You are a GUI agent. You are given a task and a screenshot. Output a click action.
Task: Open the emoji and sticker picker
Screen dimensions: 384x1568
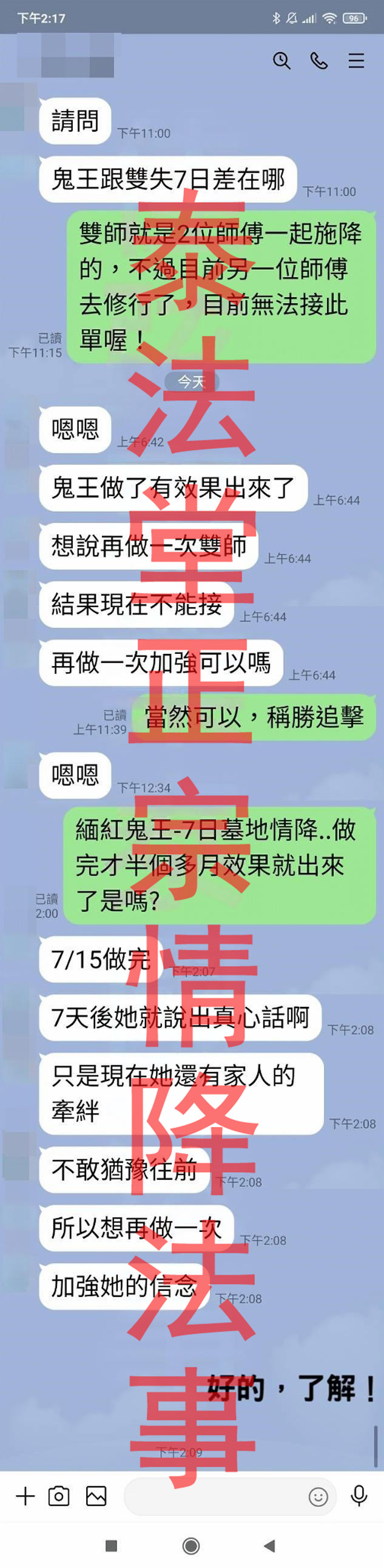click(x=318, y=1496)
